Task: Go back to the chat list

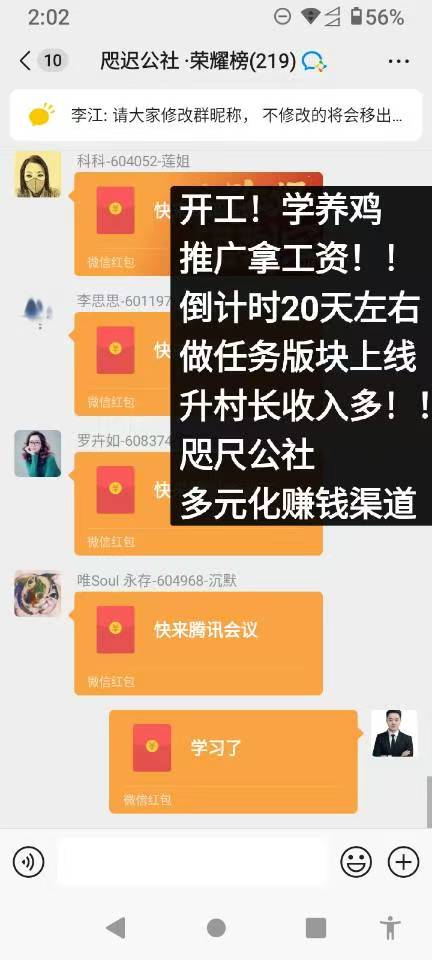Action: (x=25, y=61)
